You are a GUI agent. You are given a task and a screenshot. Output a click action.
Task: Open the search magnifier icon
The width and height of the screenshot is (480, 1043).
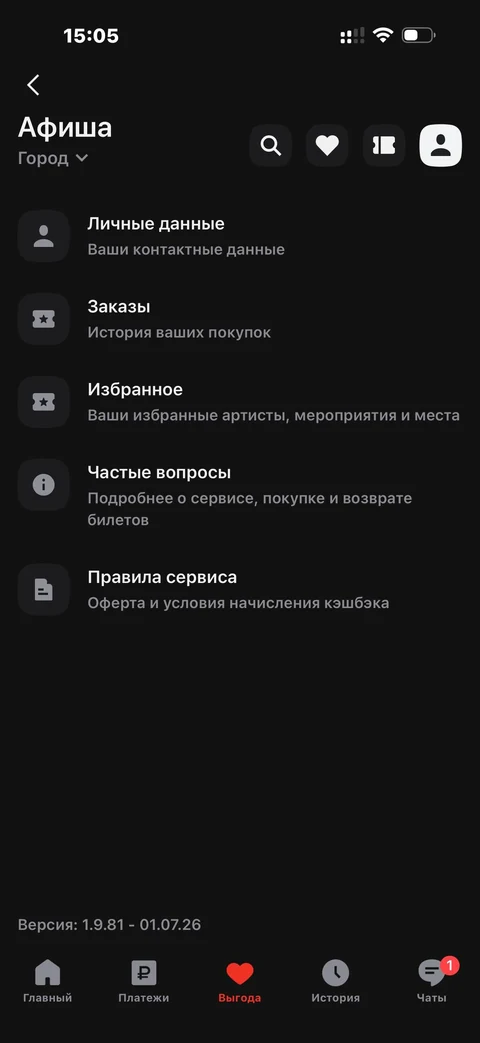coord(271,145)
